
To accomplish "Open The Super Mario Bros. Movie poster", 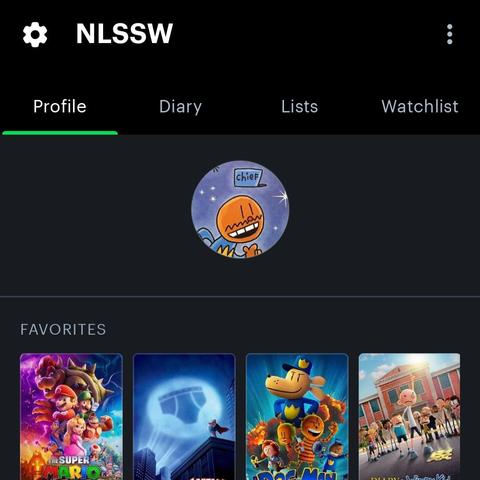I will point(71,417).
